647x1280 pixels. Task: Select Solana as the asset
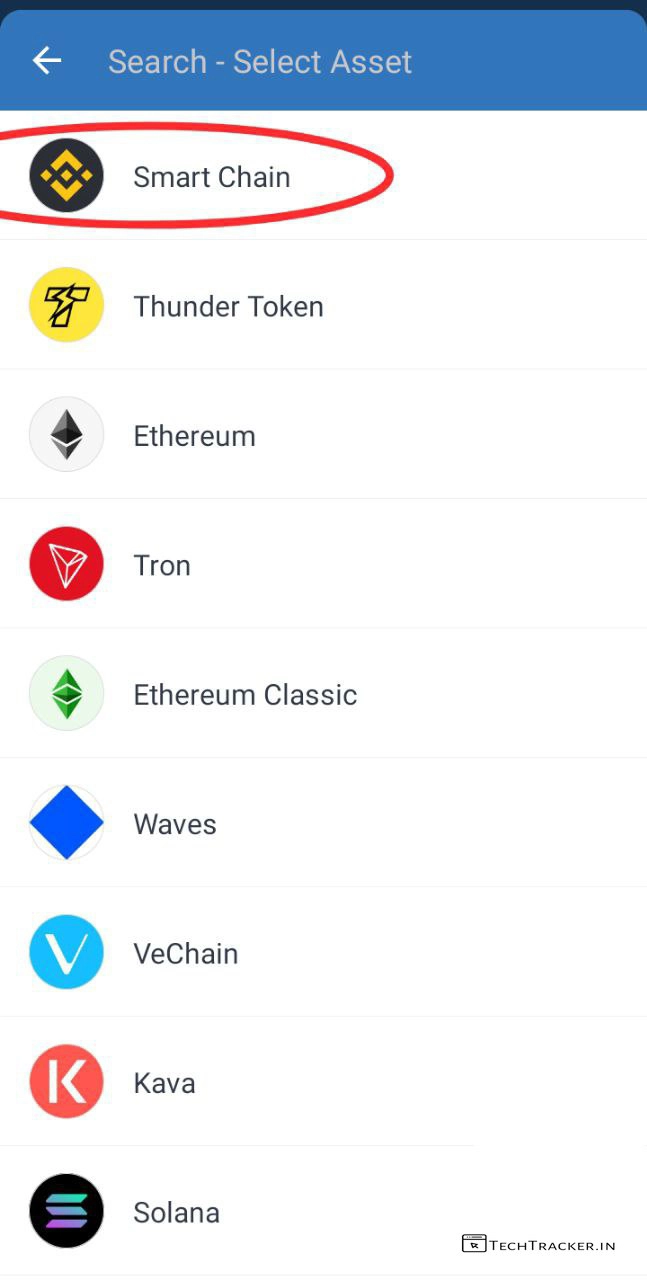tap(176, 1212)
